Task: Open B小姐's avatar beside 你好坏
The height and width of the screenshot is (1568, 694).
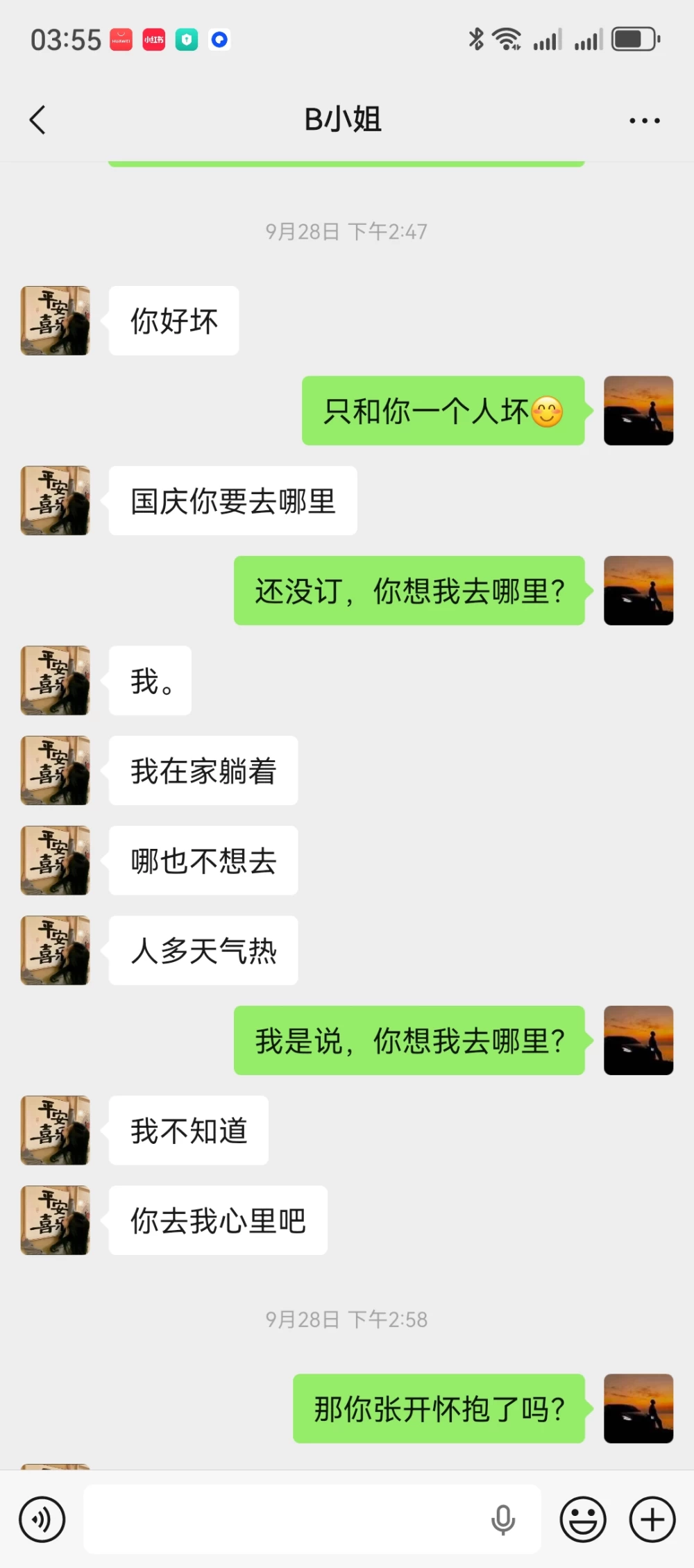Action: click(x=56, y=321)
